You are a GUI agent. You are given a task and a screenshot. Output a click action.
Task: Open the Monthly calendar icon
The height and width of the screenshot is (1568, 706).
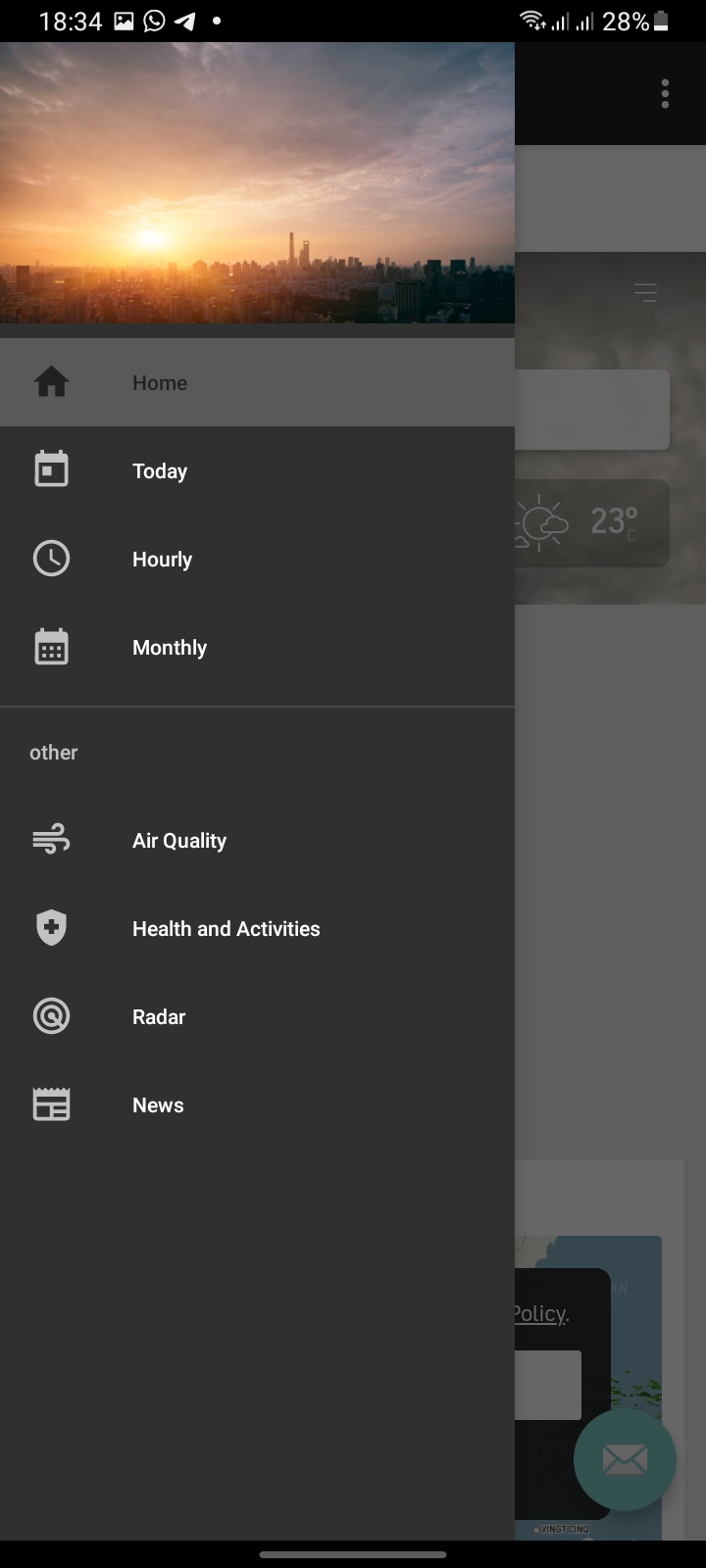(51, 646)
